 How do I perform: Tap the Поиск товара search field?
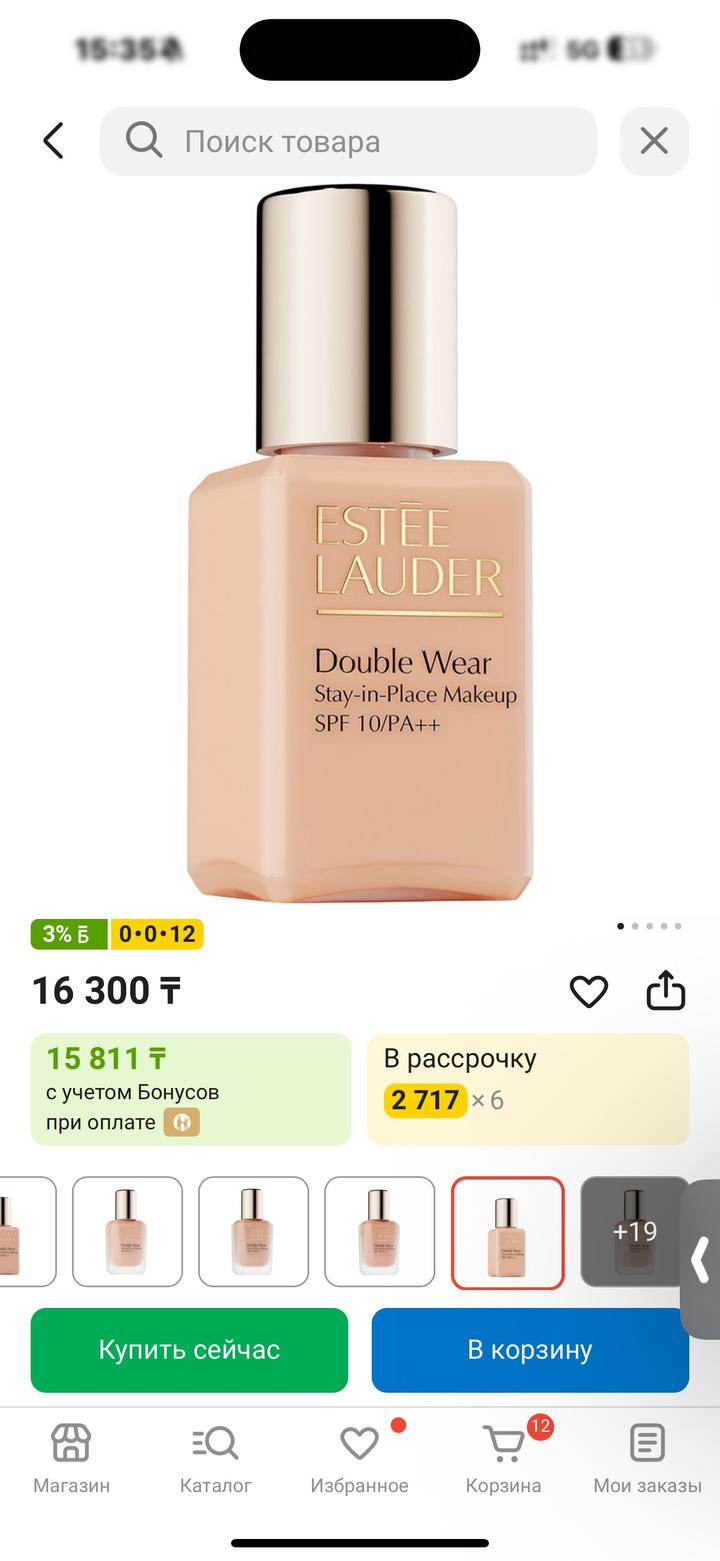[348, 141]
